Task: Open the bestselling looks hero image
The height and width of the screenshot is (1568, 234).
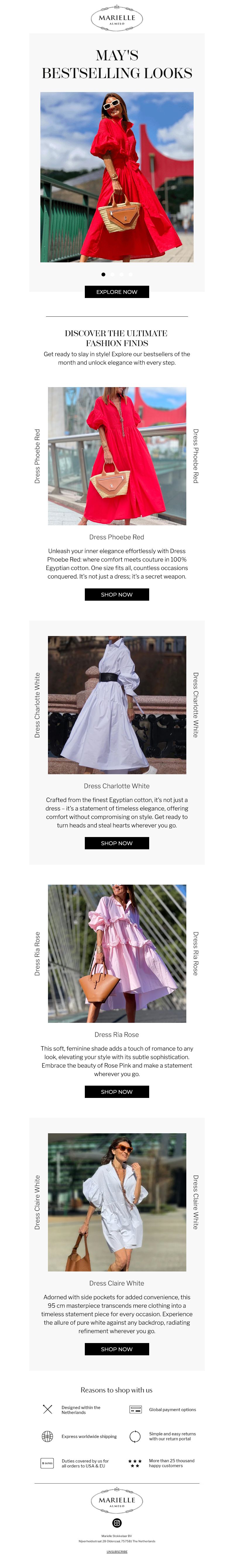Action: [116, 177]
